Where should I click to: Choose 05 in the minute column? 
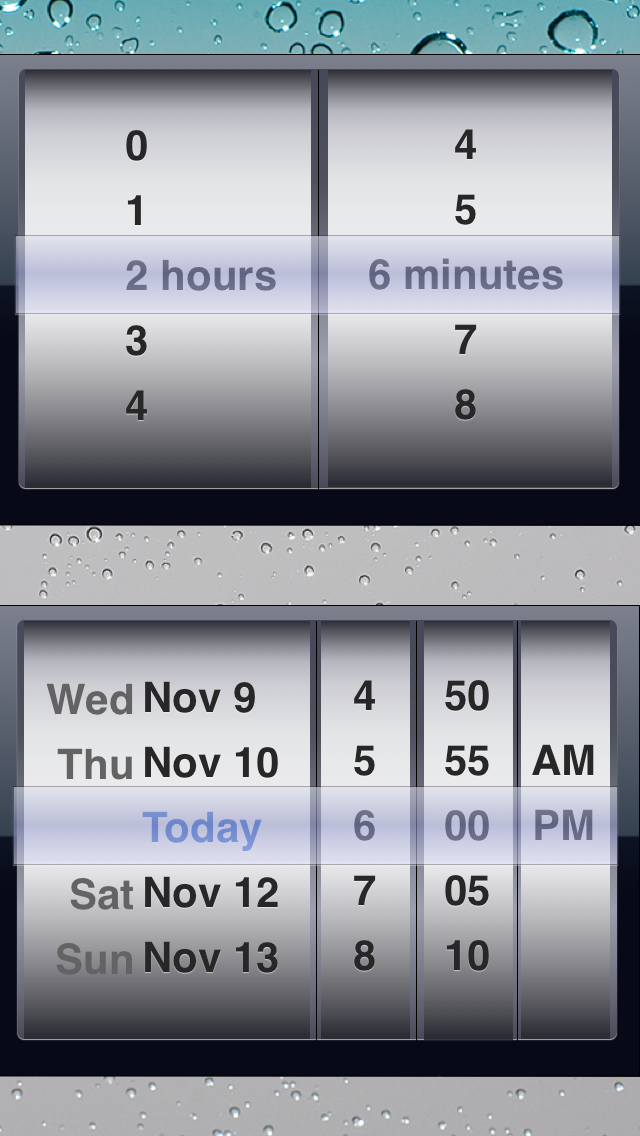click(x=467, y=892)
